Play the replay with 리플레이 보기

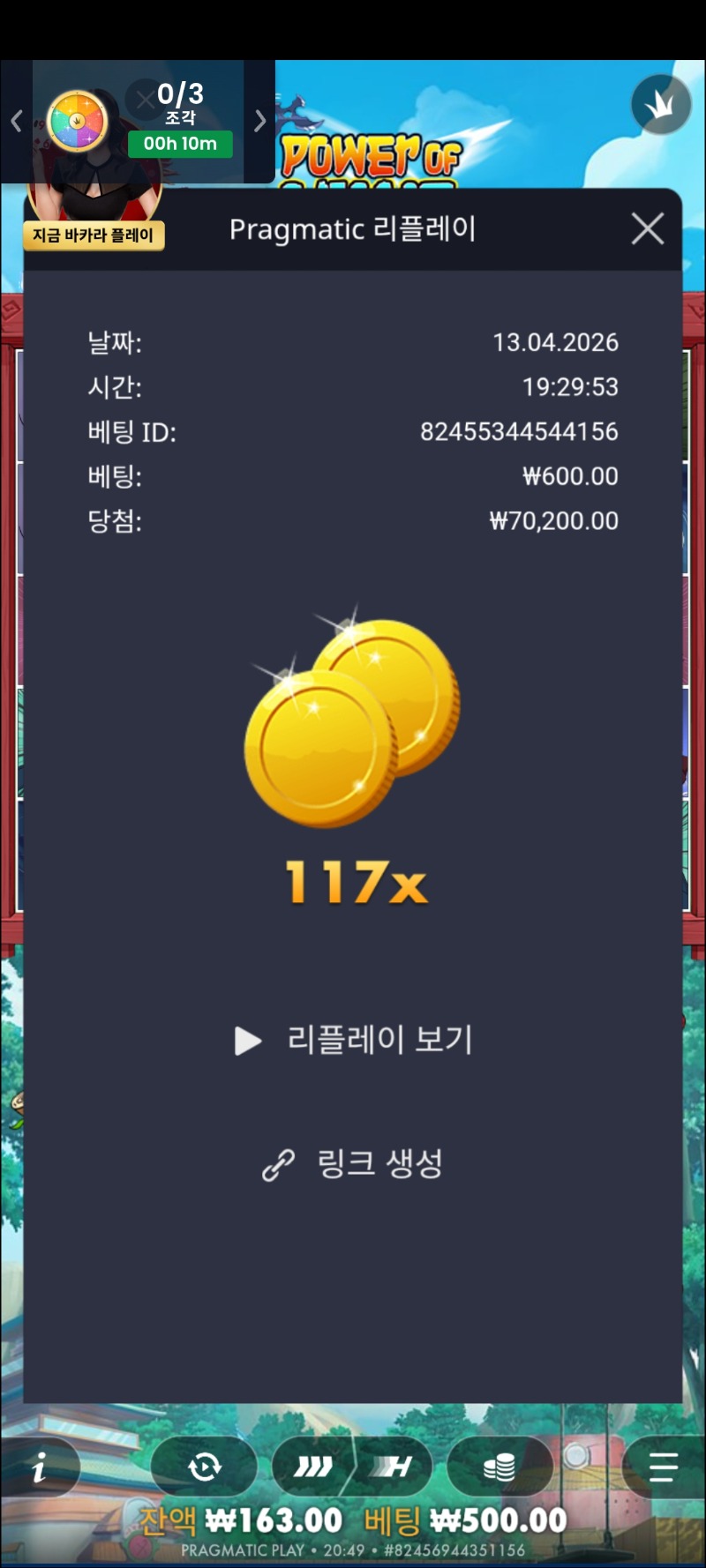(353, 1040)
